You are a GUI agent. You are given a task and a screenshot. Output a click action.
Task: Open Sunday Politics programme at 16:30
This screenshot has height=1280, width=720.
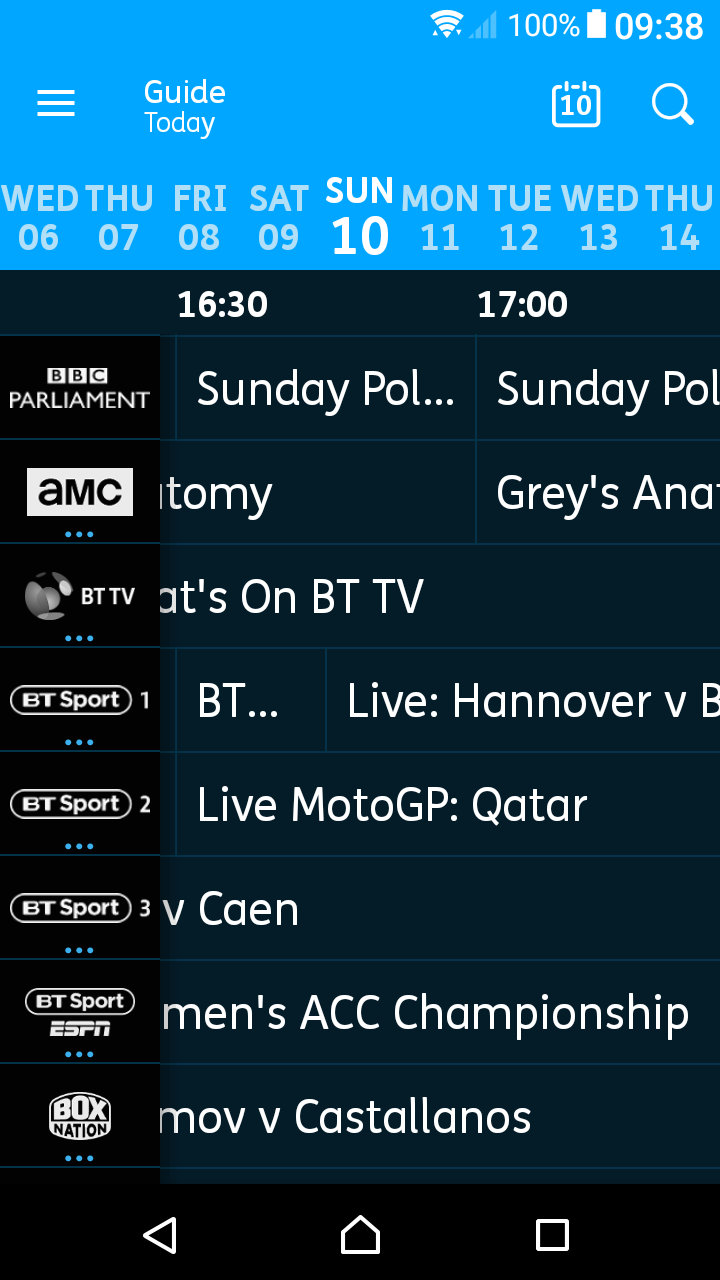pos(325,389)
